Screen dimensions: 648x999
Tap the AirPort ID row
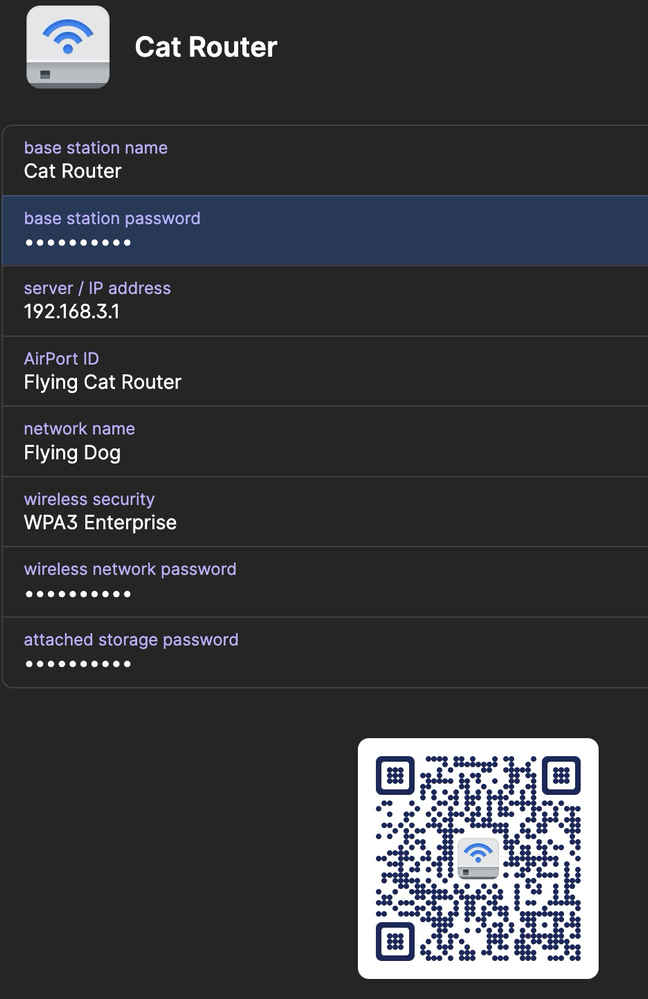click(324, 371)
